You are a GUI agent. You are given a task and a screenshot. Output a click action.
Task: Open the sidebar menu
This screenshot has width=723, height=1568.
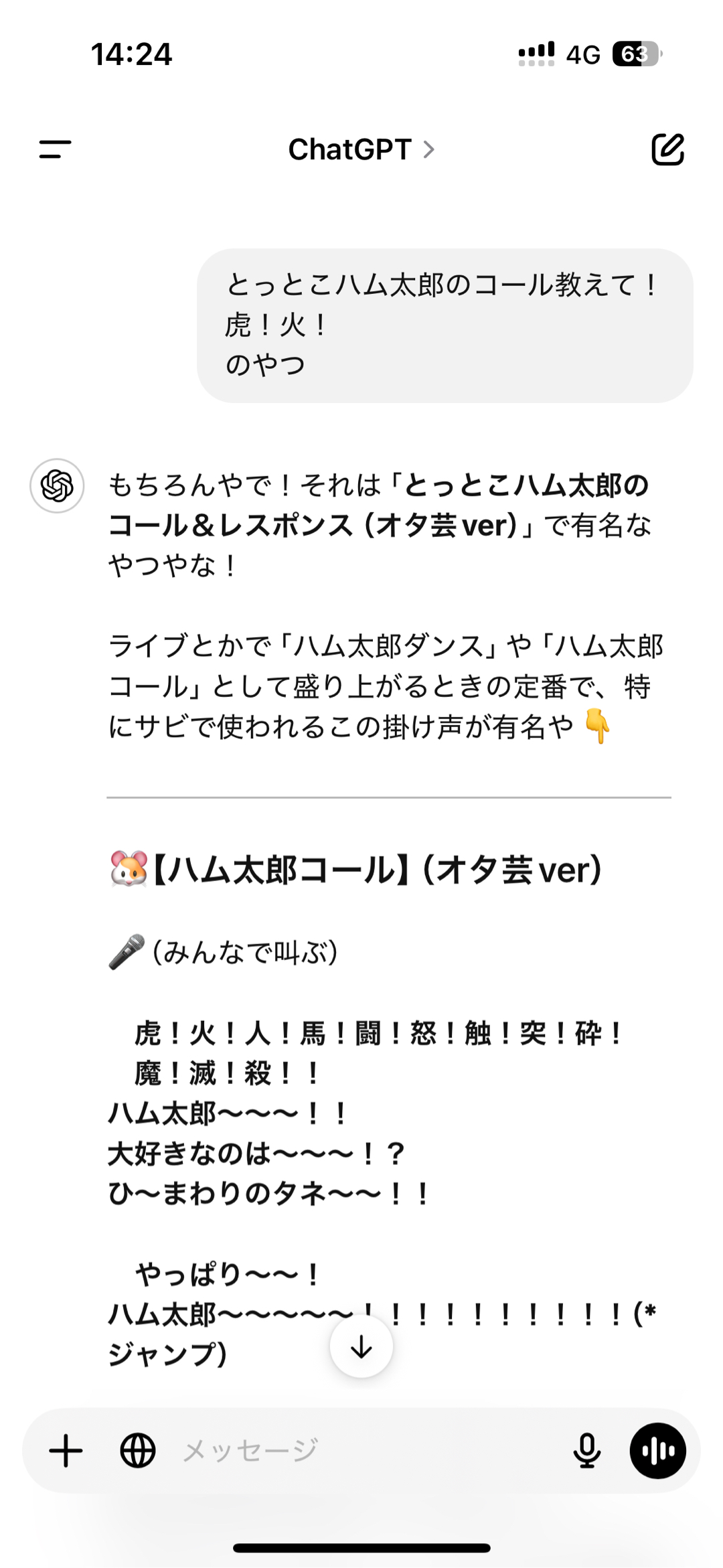pyautogui.click(x=55, y=149)
